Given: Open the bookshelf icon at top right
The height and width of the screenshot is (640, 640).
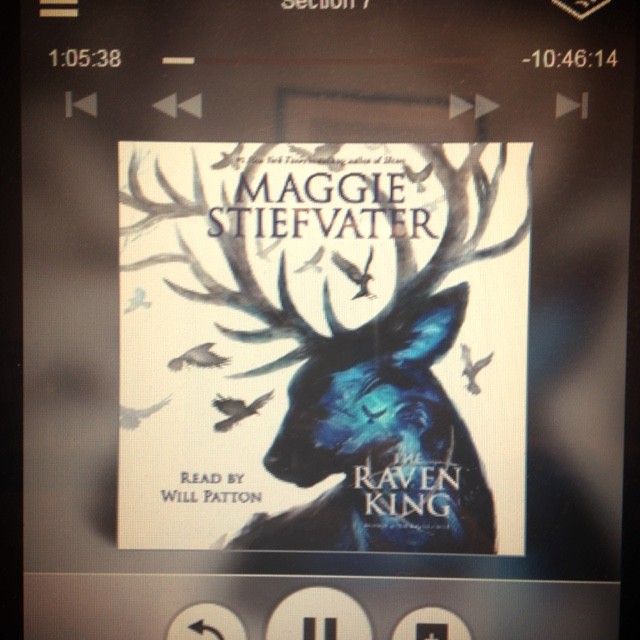Looking at the screenshot, I should 583,8.
